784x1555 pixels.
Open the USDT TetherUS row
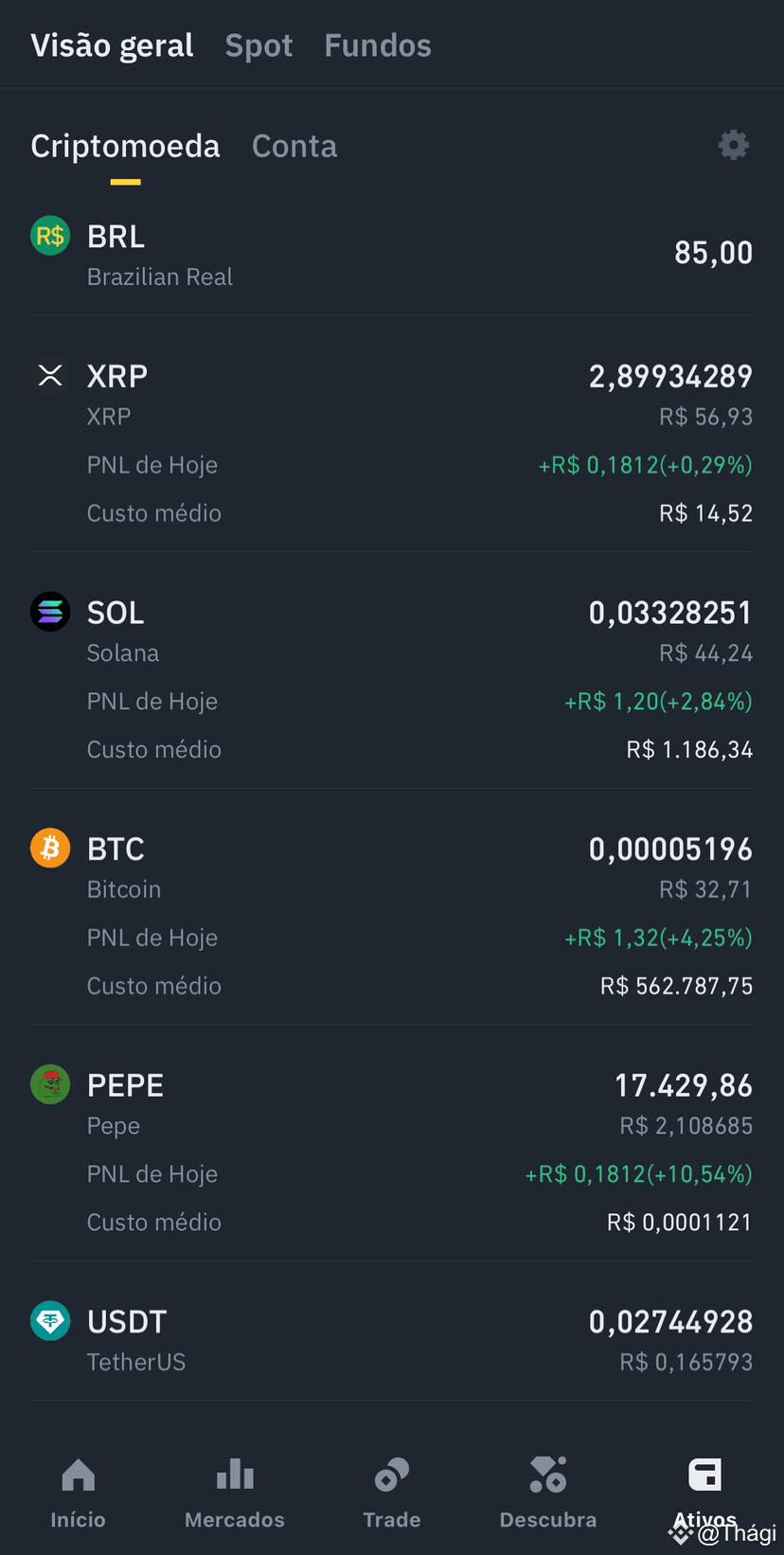coord(391,1340)
